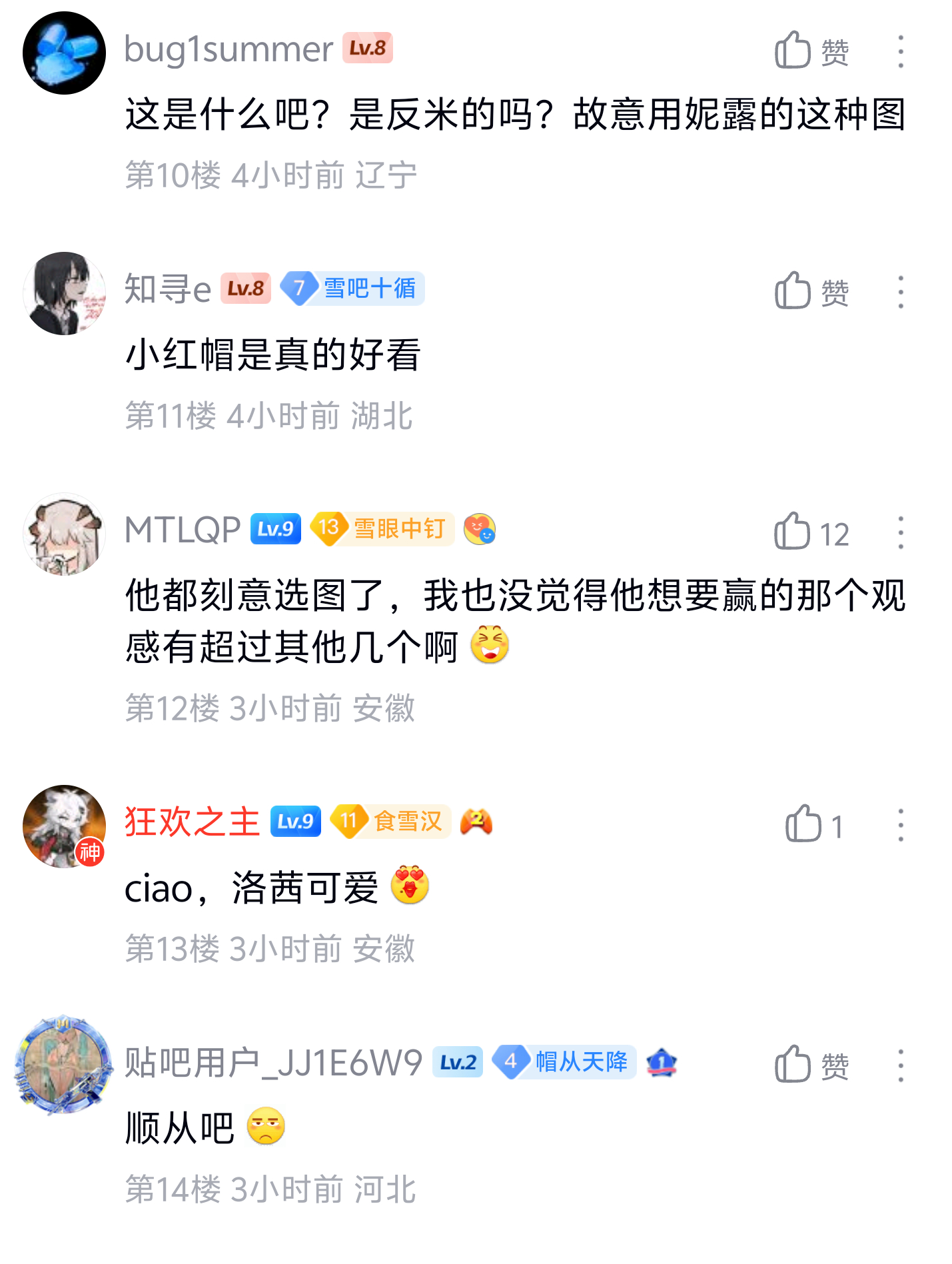Open overflow menu on bug1summer's comment
This screenshot has height=1264, width=952.
tap(900, 51)
